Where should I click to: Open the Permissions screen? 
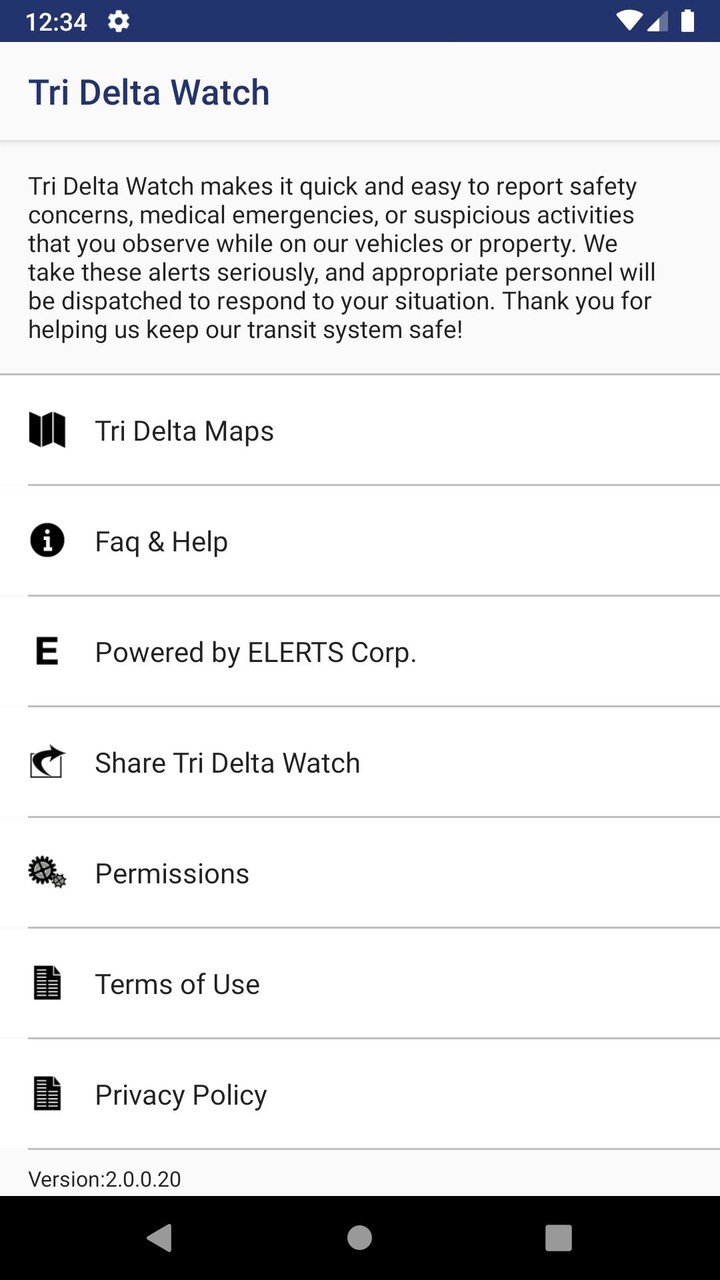pos(171,873)
